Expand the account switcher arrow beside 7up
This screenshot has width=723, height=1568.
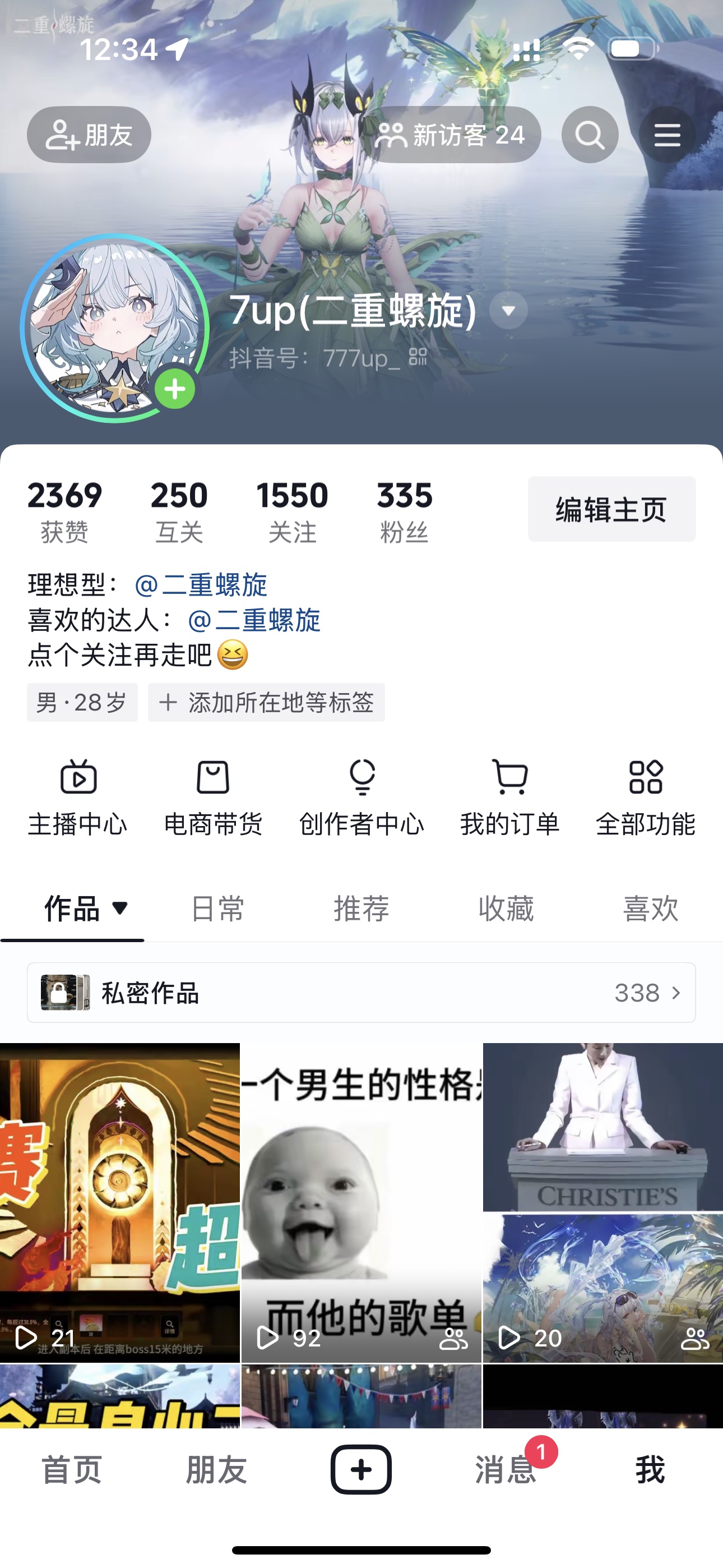coord(509,311)
